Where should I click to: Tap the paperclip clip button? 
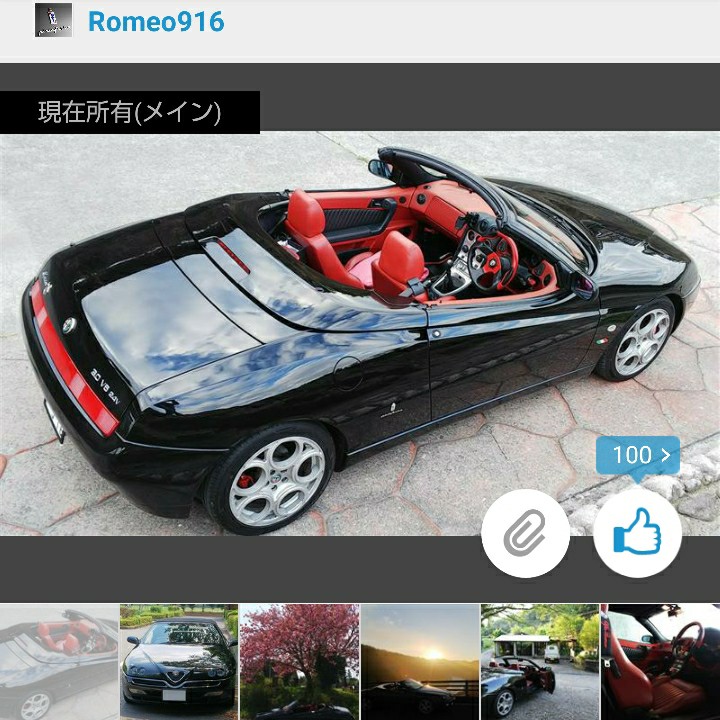(525, 537)
